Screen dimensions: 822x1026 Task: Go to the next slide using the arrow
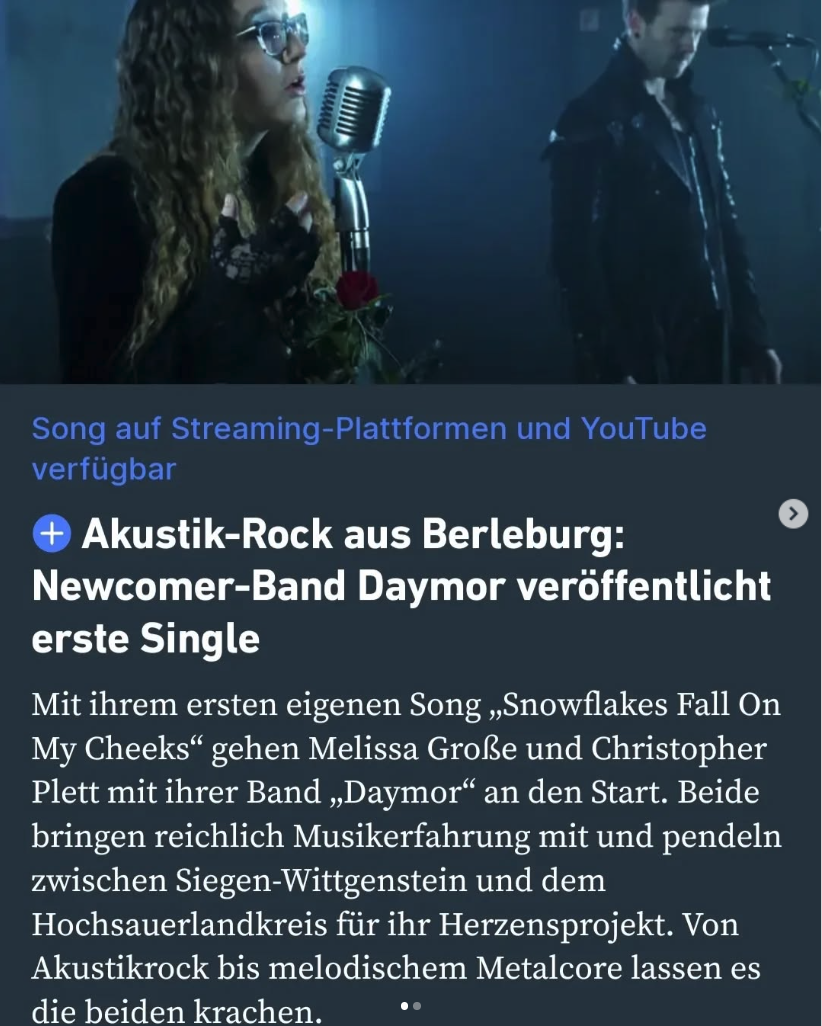pyautogui.click(x=793, y=514)
